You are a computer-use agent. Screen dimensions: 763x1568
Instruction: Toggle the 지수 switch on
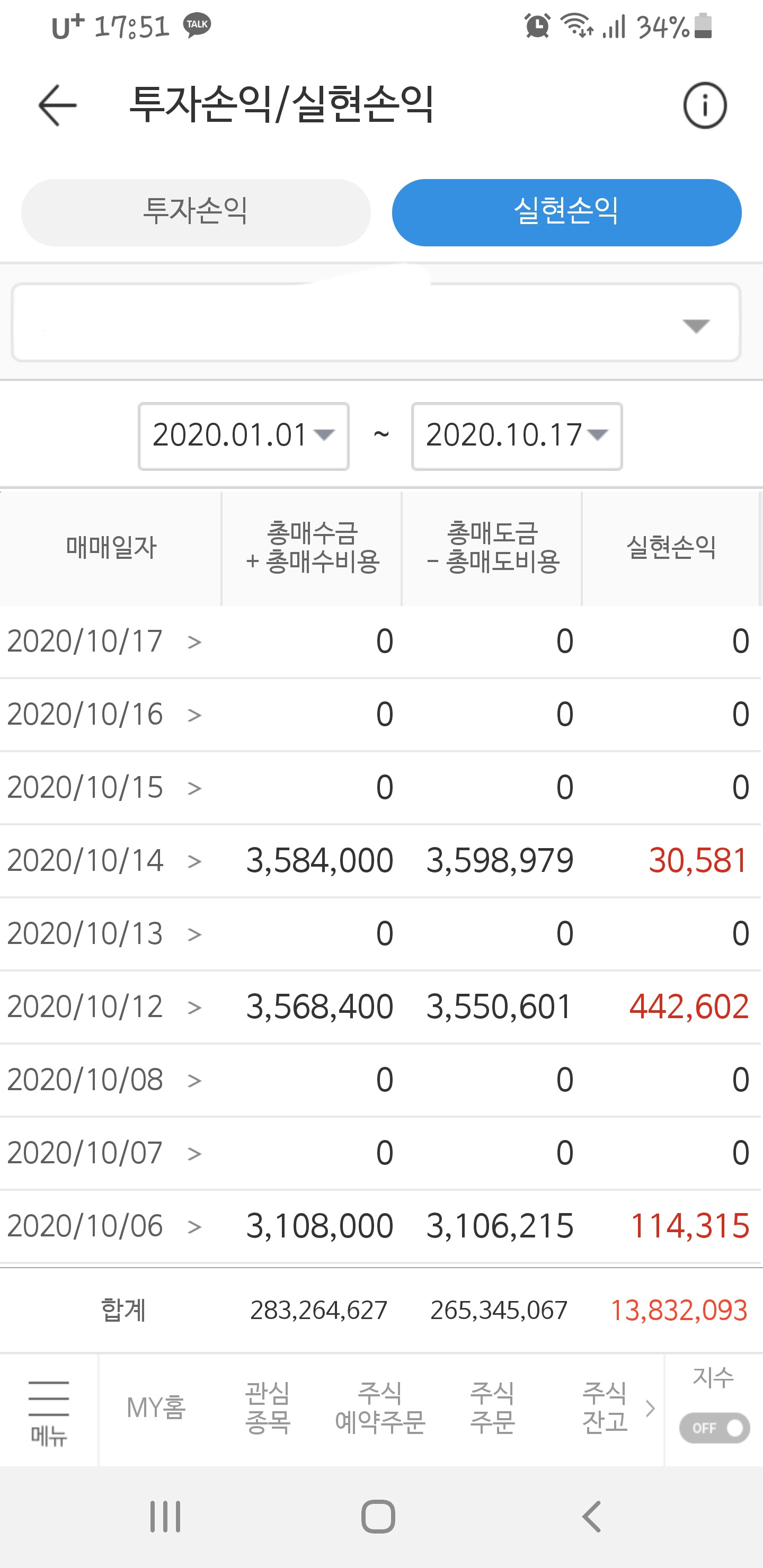pos(714,1428)
